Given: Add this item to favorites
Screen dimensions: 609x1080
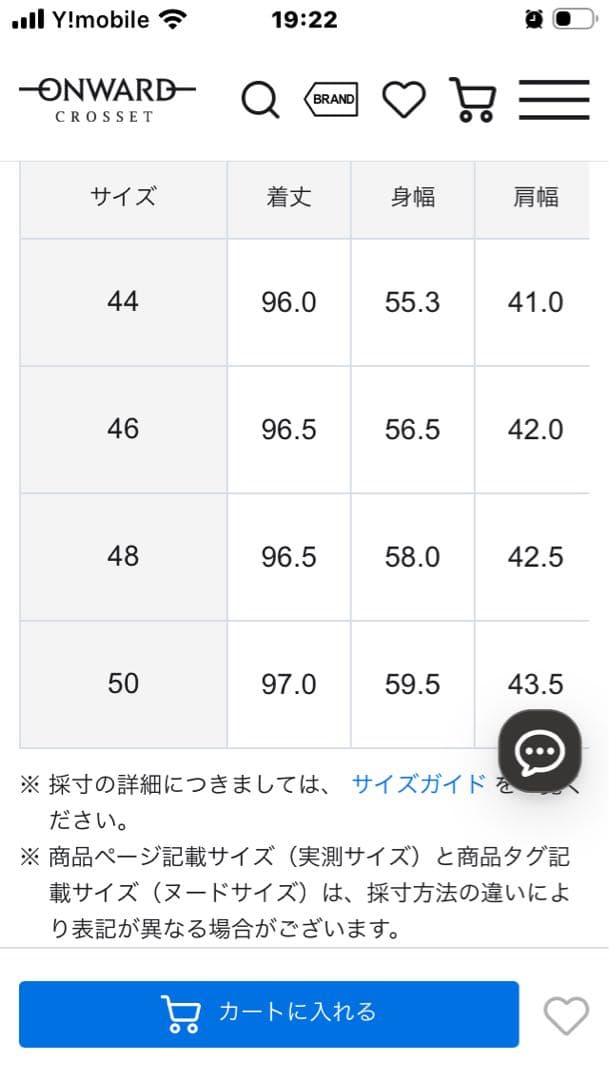Looking at the screenshot, I should pos(566,1016).
